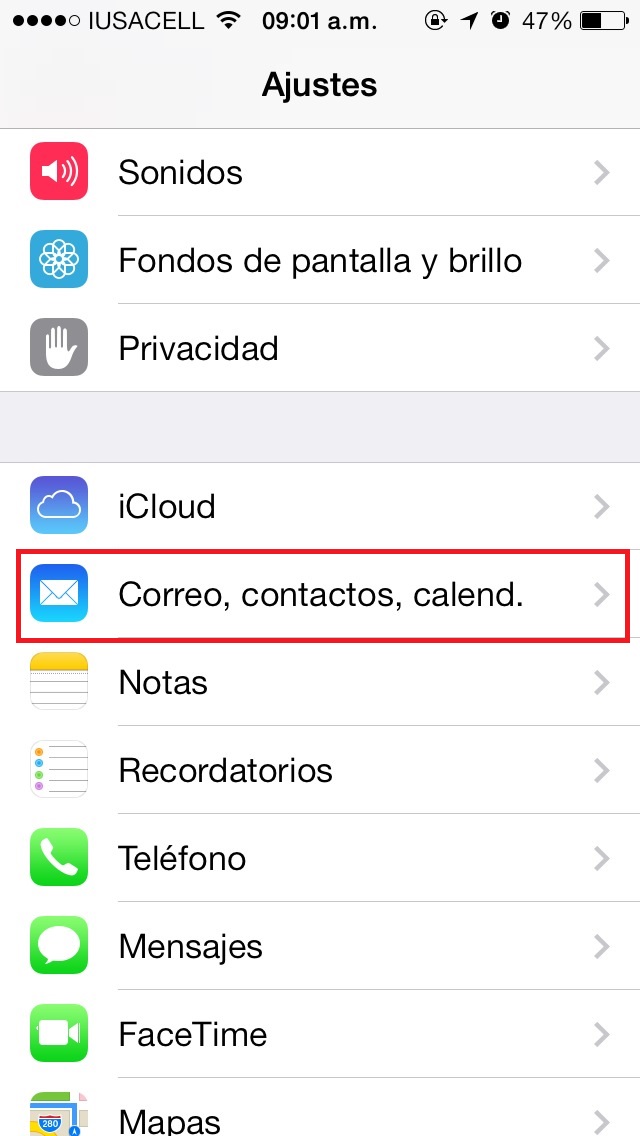The height and width of the screenshot is (1136, 640).
Task: Open FaceTime settings
Action: coord(320,1034)
